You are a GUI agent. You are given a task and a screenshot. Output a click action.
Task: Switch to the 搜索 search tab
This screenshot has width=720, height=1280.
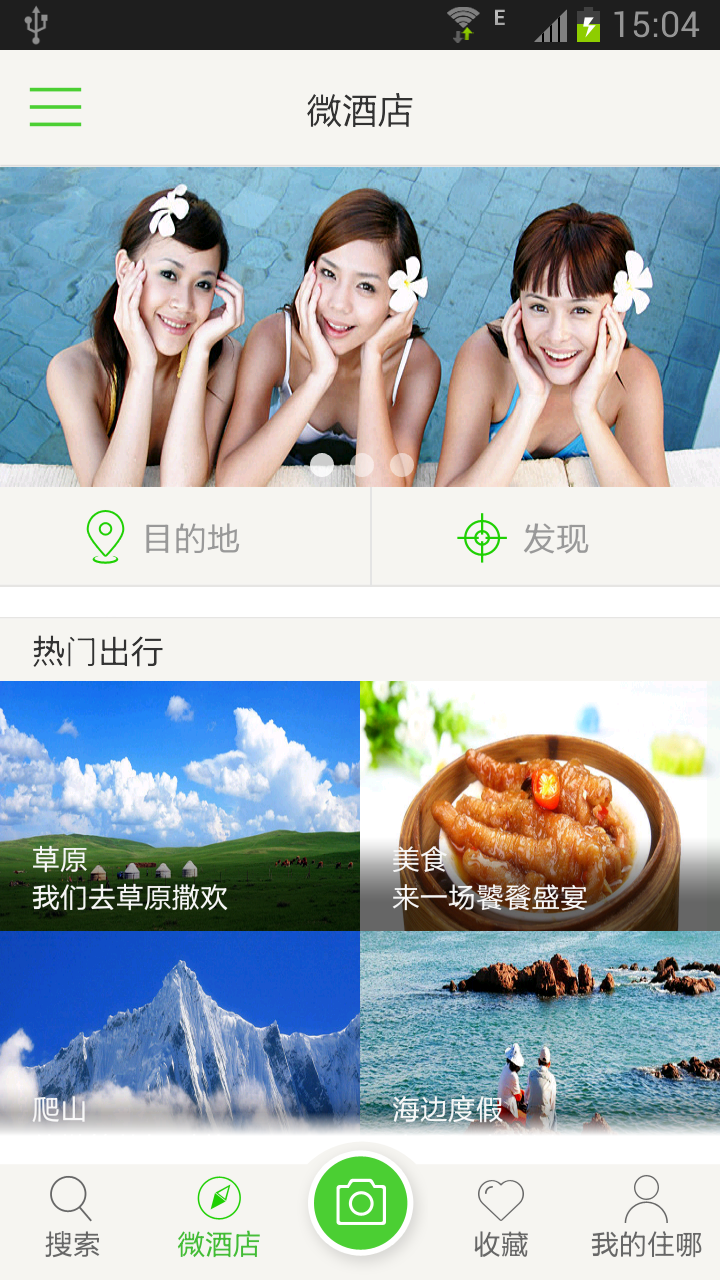[72, 1218]
